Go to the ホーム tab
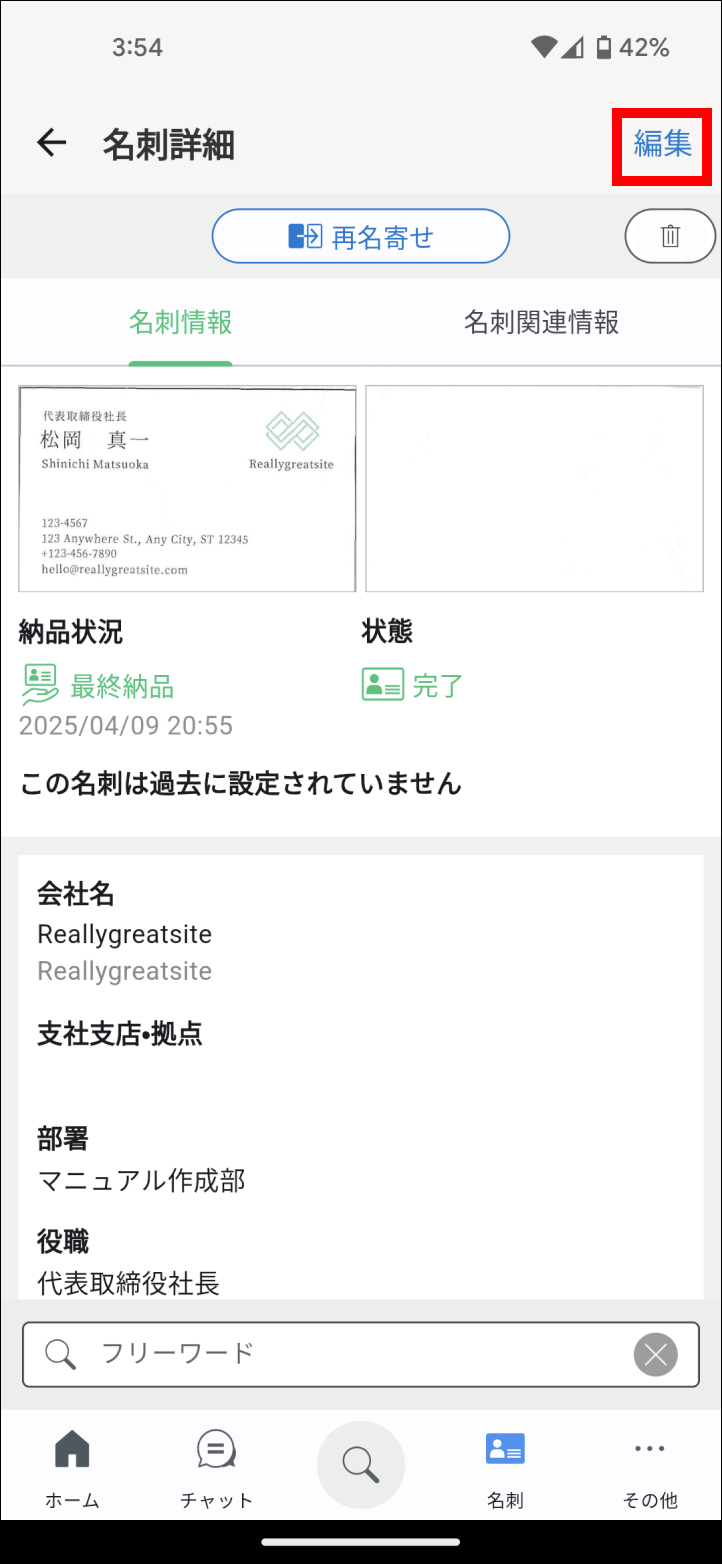The width and height of the screenshot is (722, 1564). pos(72,1467)
